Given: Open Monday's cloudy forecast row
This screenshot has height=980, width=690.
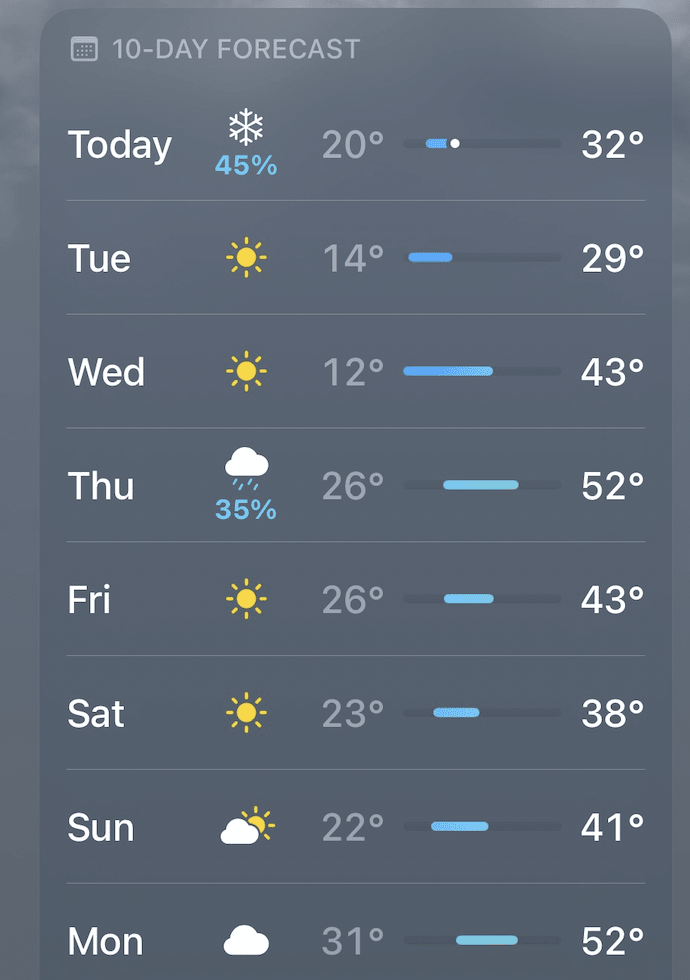Looking at the screenshot, I should coord(355,940).
